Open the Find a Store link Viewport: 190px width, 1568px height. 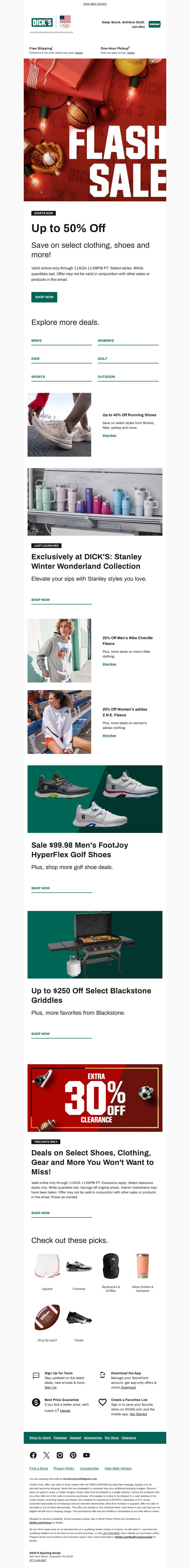tap(39, 1468)
